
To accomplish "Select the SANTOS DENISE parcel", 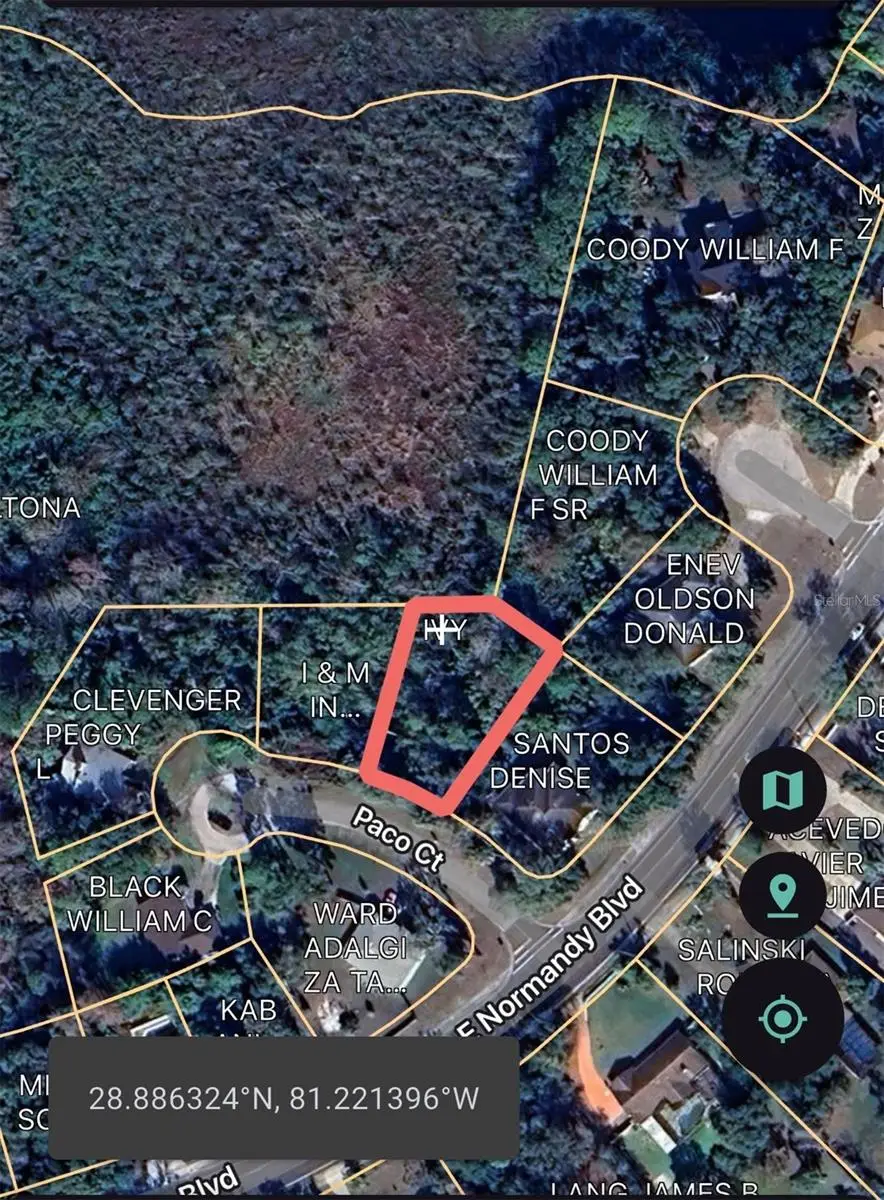I will pyautogui.click(x=571, y=761).
